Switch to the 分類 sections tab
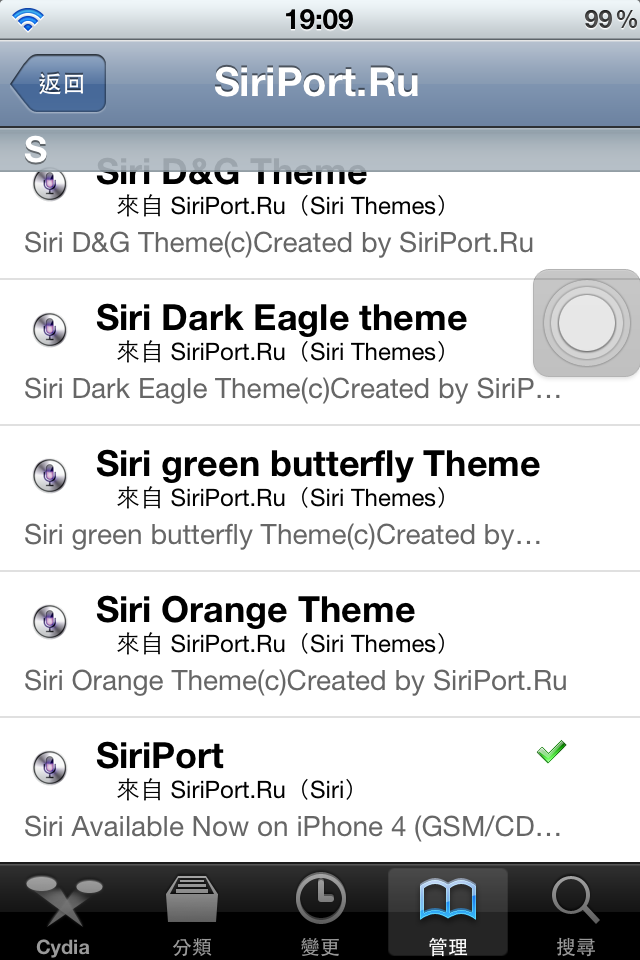Viewport: 640px width, 960px height. (192, 913)
